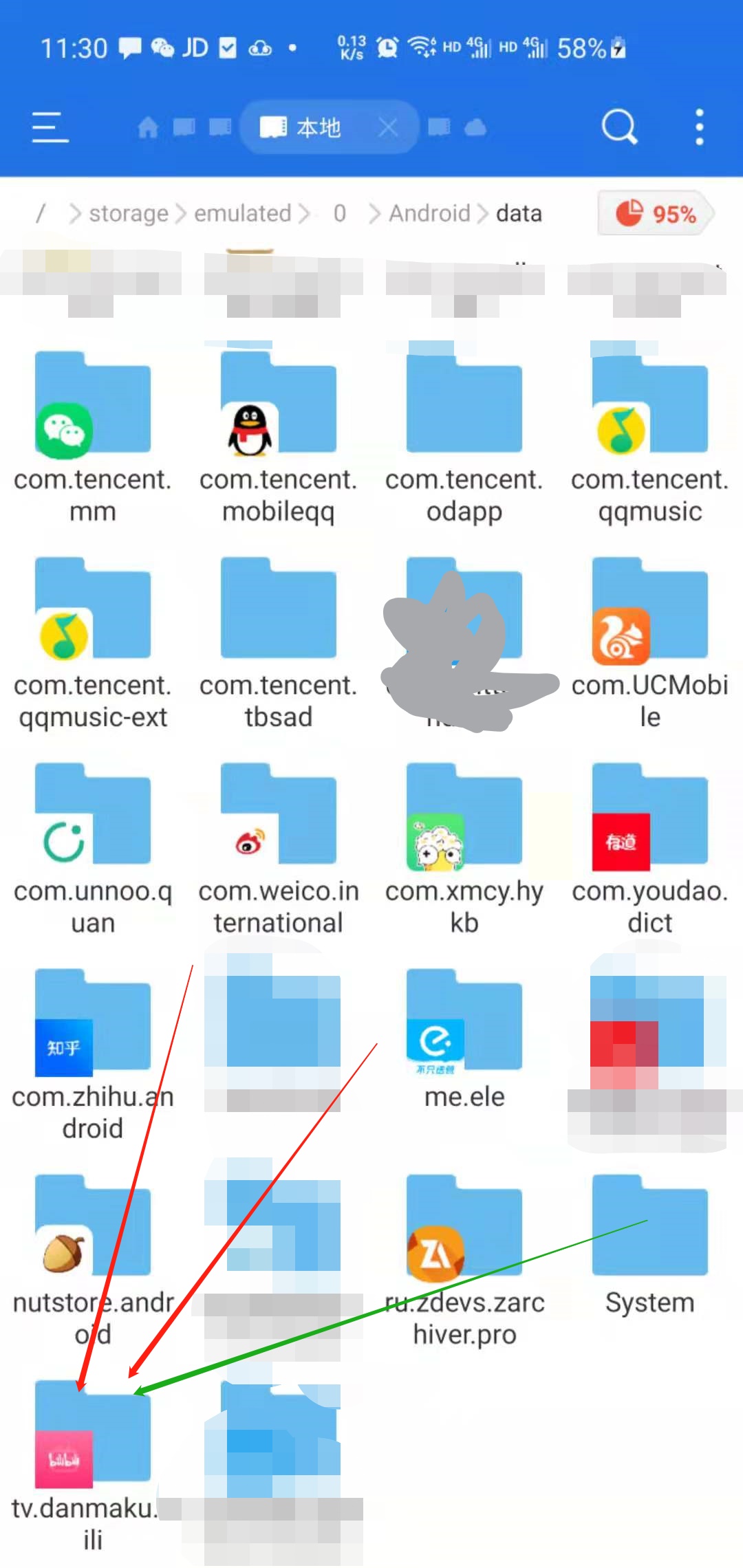The width and height of the screenshot is (743, 1568).
Task: Open the me.ele folder
Action: [x=464, y=1040]
